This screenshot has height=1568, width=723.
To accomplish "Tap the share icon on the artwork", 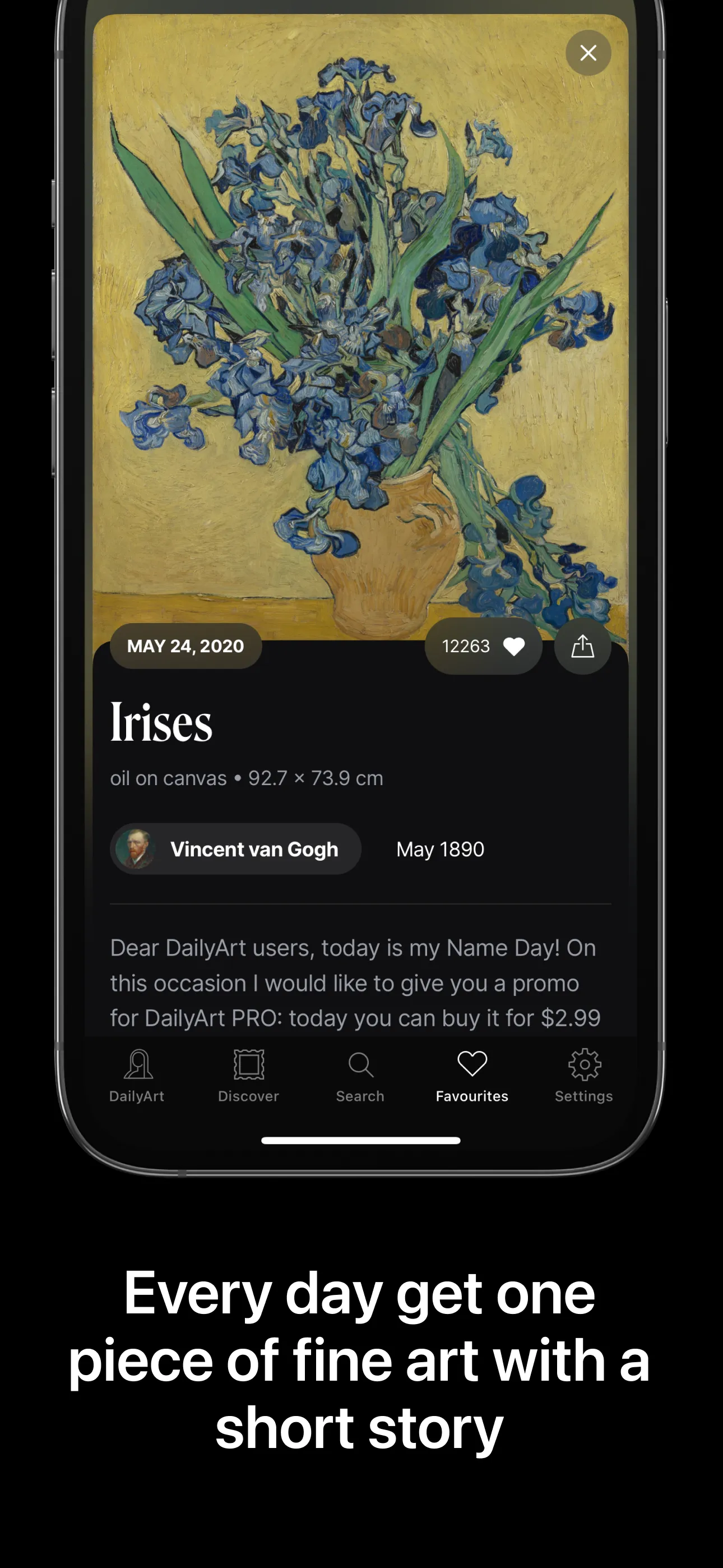I will click(x=582, y=647).
